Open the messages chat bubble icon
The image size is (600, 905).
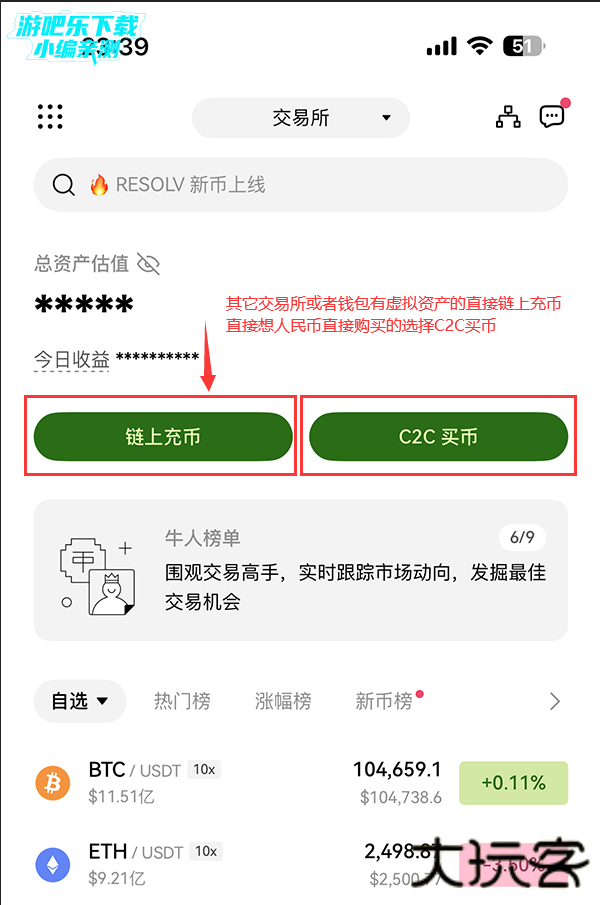point(552,116)
